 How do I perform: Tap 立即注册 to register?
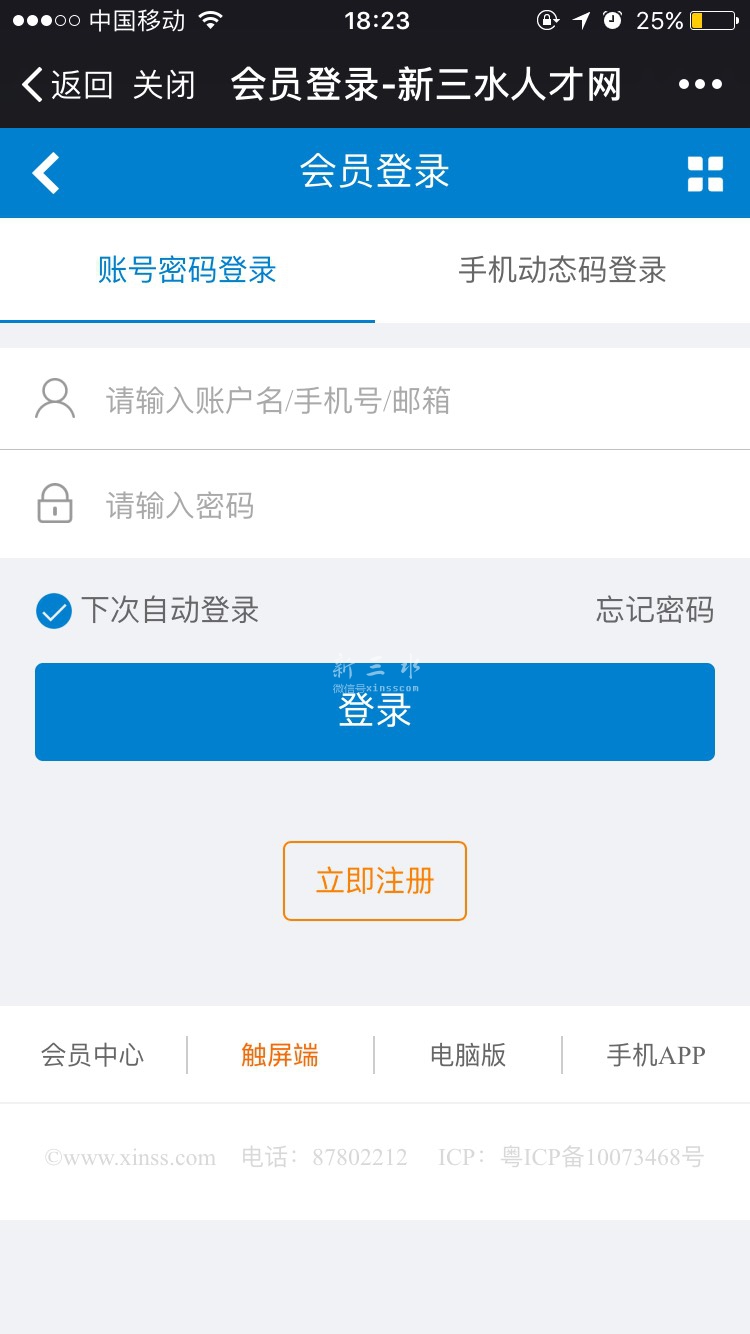pyautogui.click(x=375, y=881)
